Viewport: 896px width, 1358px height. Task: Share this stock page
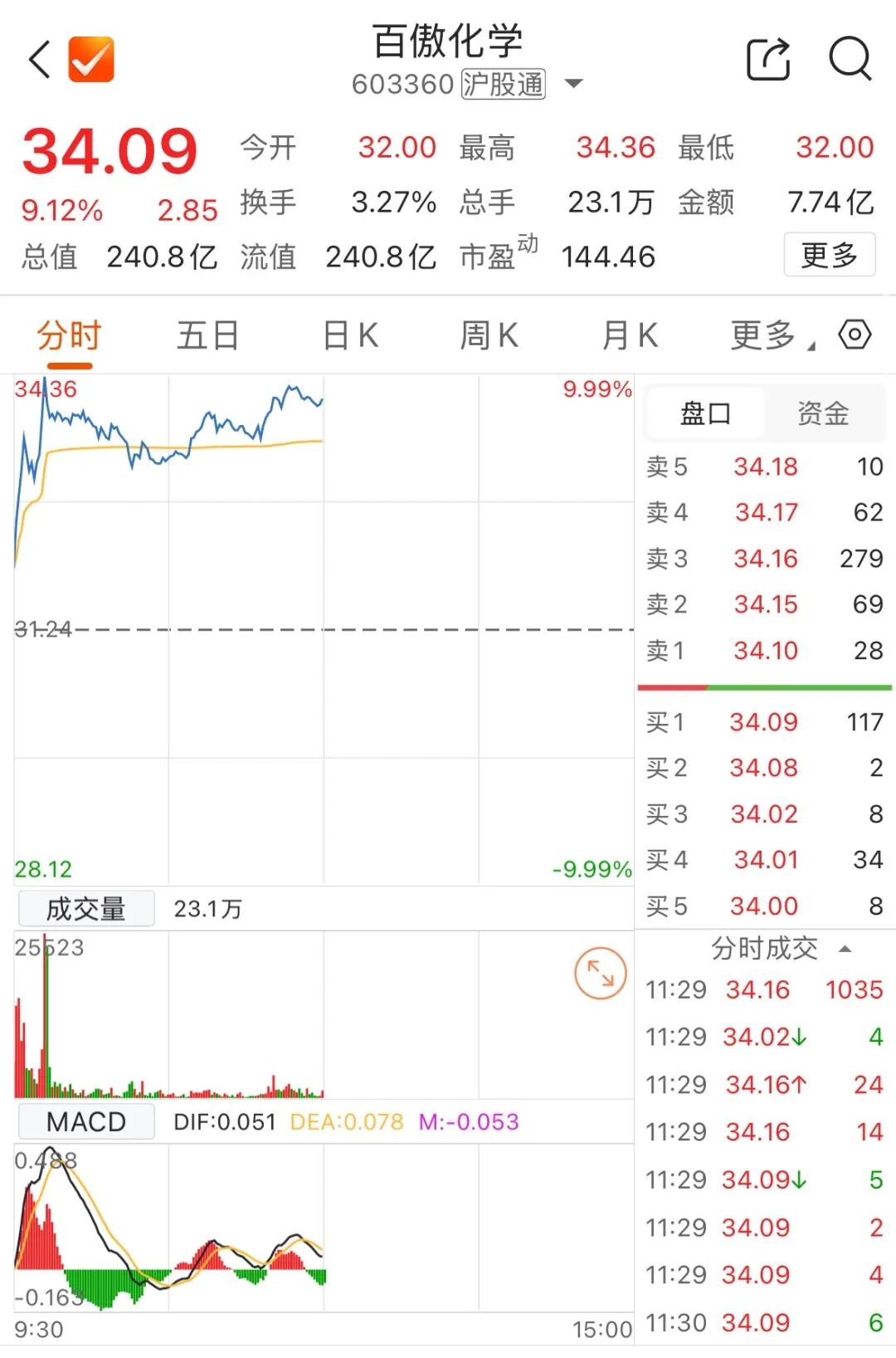click(x=768, y=60)
